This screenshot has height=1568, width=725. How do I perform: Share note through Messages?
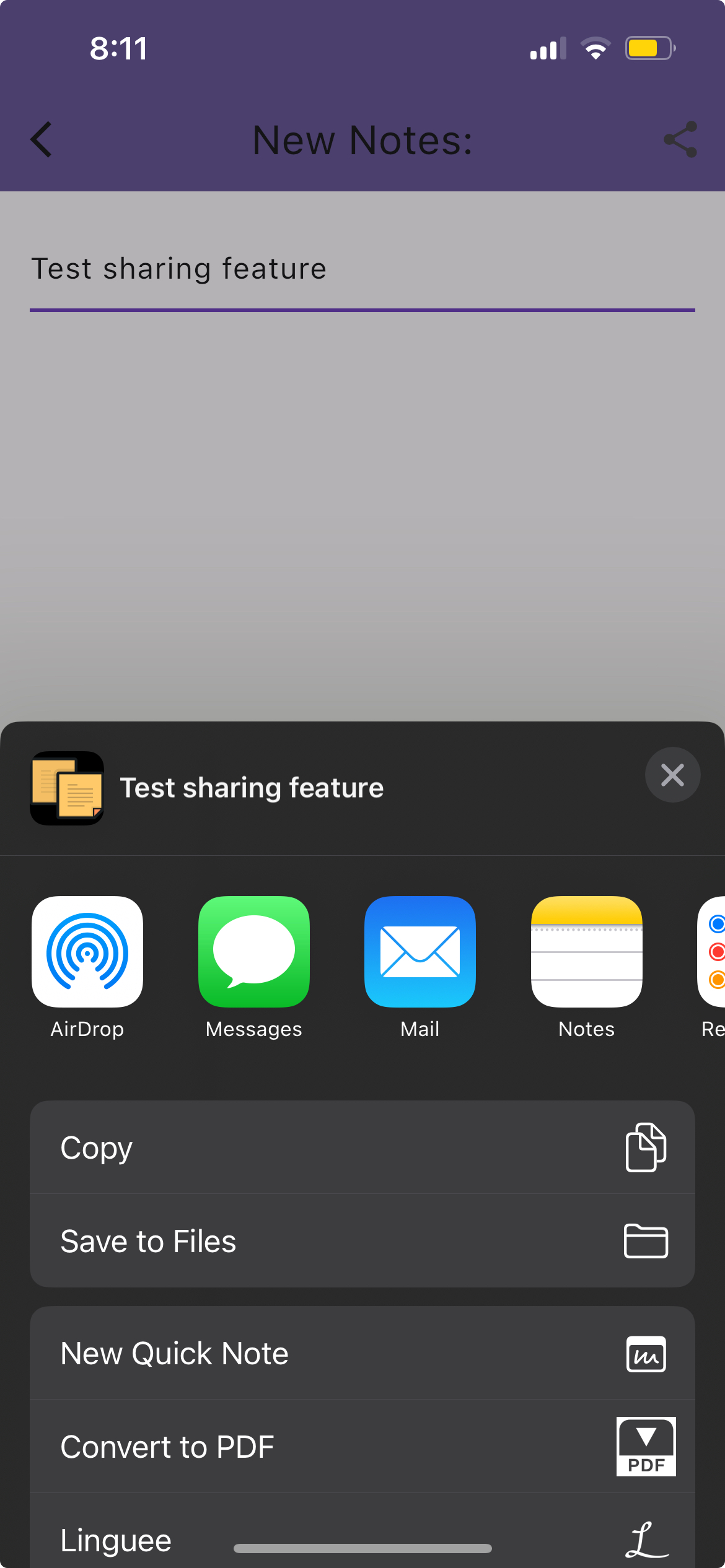[x=253, y=952]
